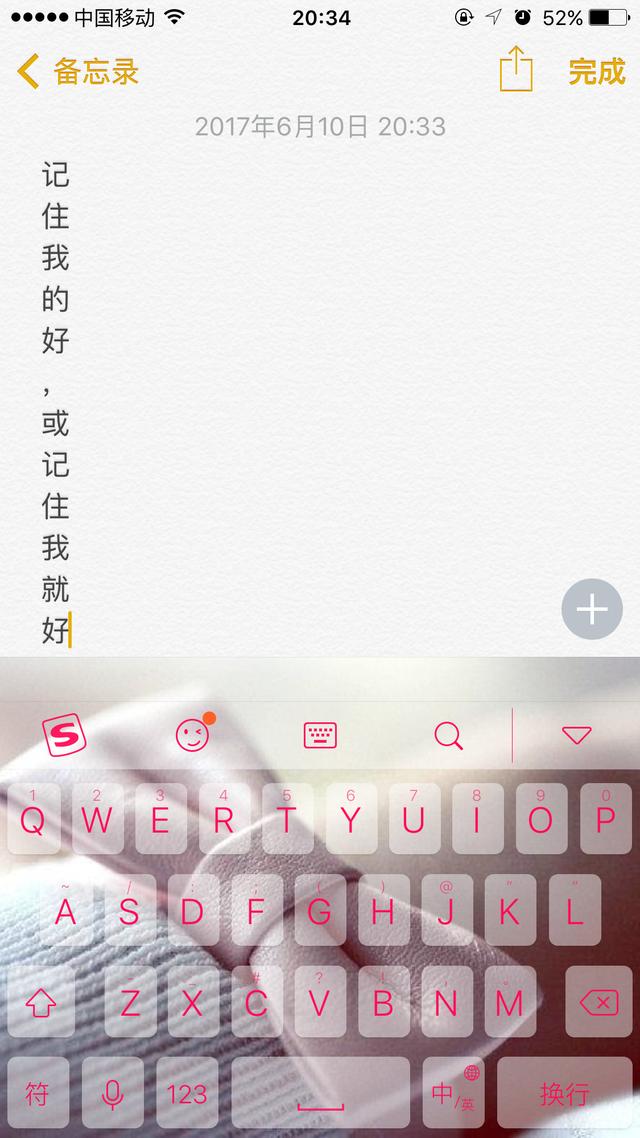Open the keyboard search tool
The height and width of the screenshot is (1138, 640).
point(449,736)
